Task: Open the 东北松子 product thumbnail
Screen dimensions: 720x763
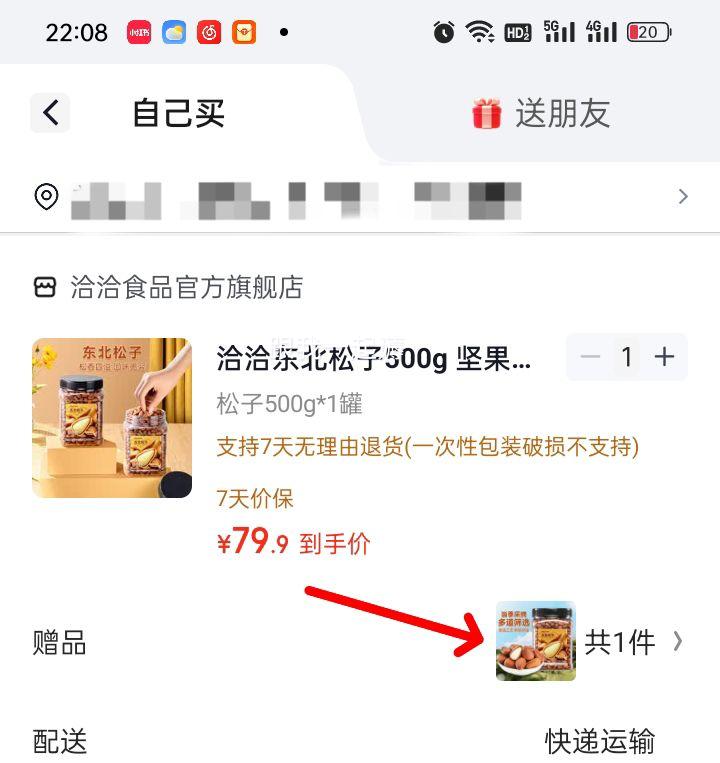Action: (x=111, y=418)
